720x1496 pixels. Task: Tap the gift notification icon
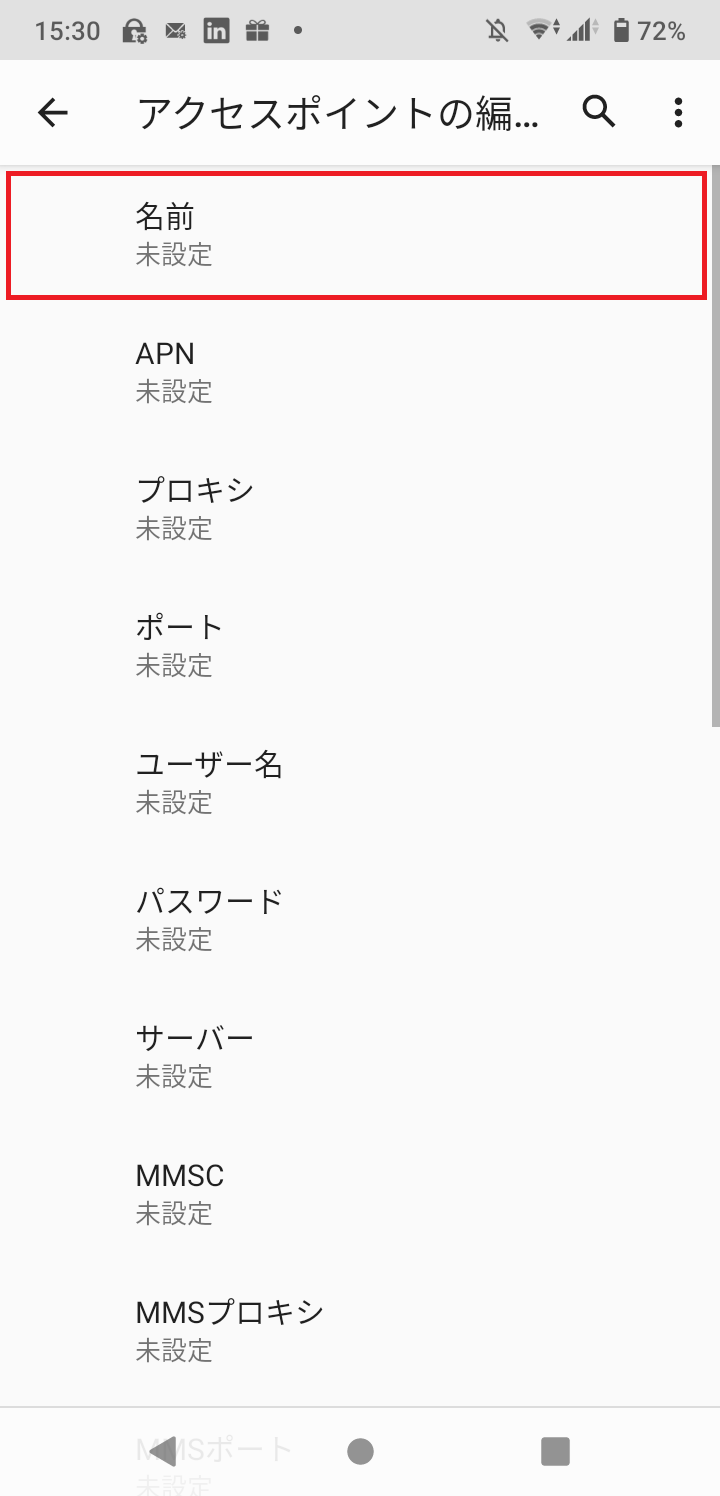[x=256, y=30]
